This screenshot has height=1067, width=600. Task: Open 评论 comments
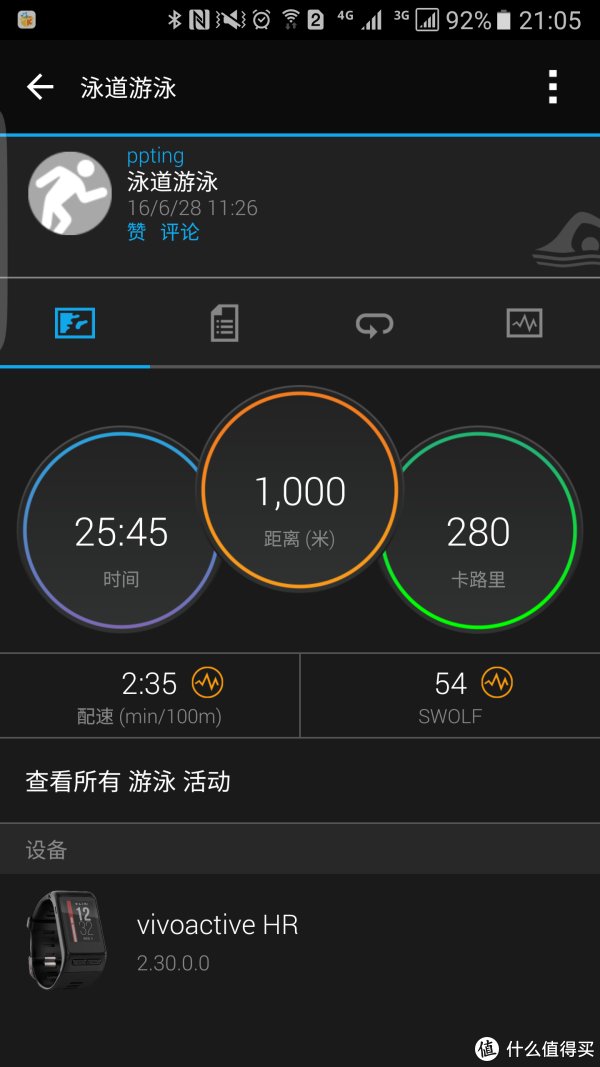(x=180, y=232)
